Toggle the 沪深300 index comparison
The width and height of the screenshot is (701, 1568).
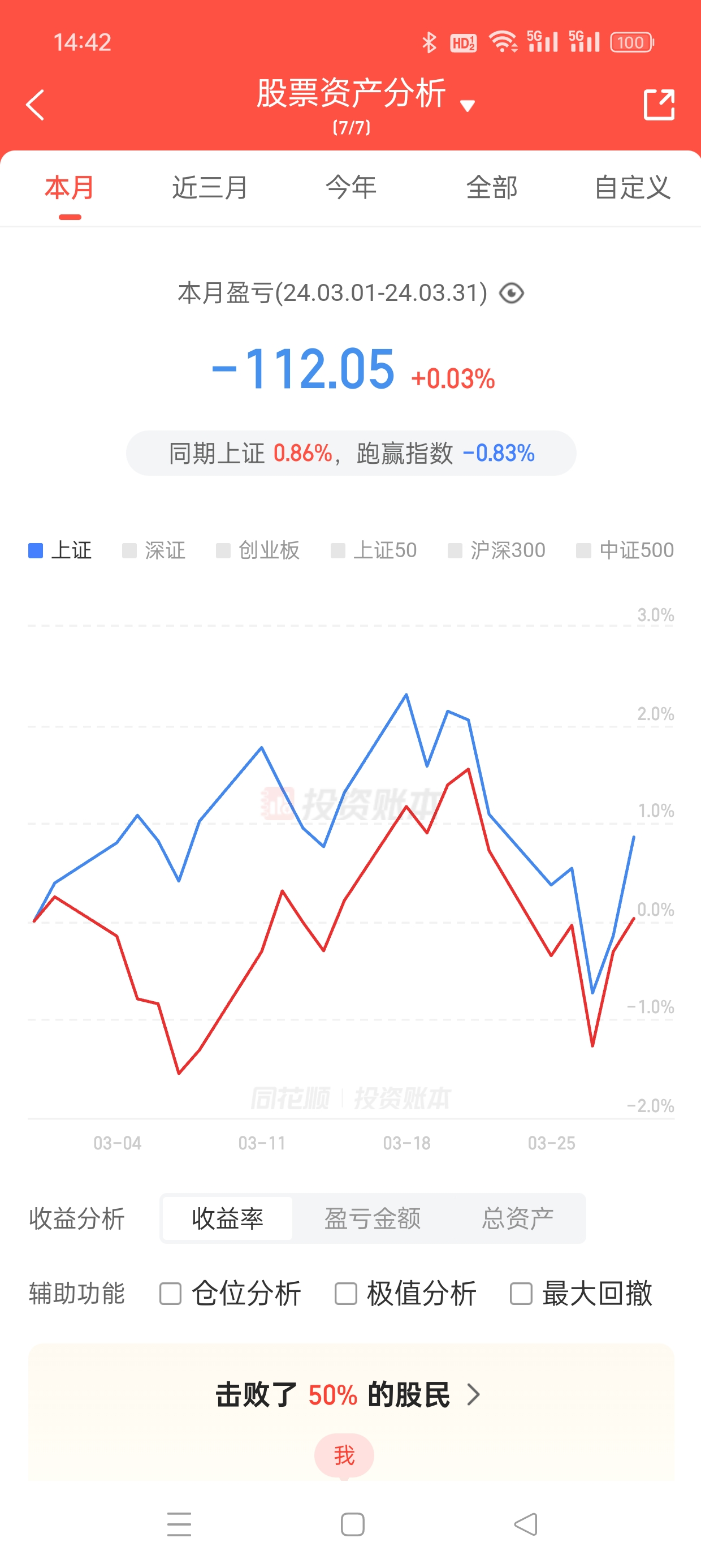click(x=496, y=550)
